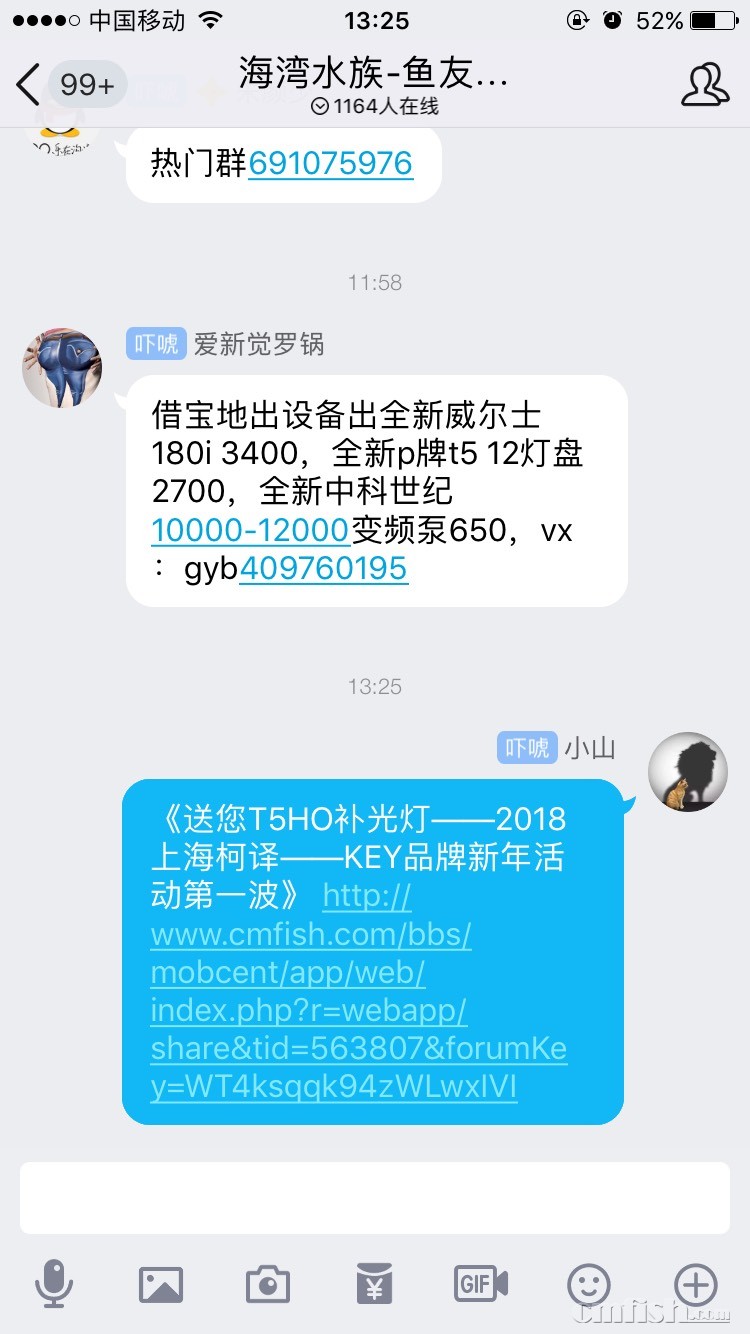
Task: Tap group title 海湾水族-鱼友
Action: [375, 74]
